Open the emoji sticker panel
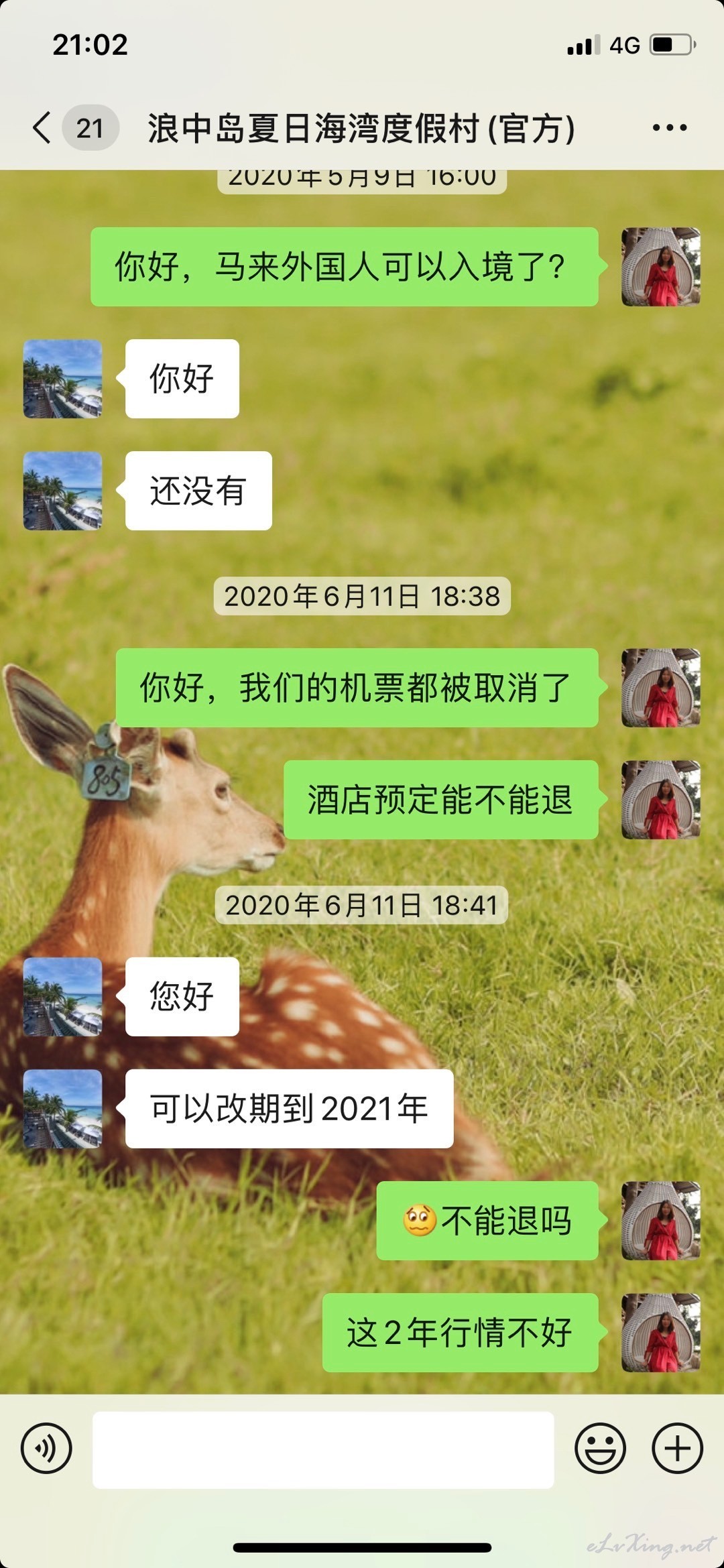 (600, 1448)
